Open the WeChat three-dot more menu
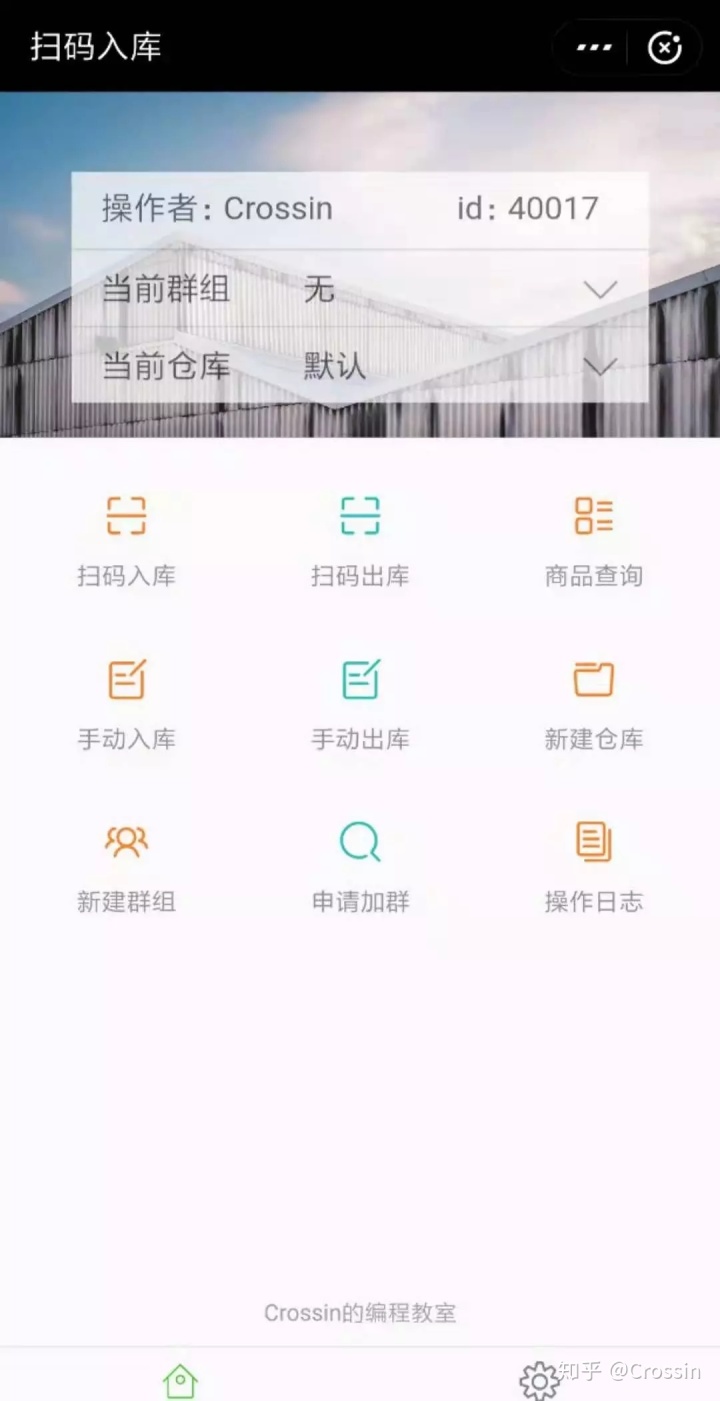This screenshot has width=720, height=1401. click(x=594, y=47)
